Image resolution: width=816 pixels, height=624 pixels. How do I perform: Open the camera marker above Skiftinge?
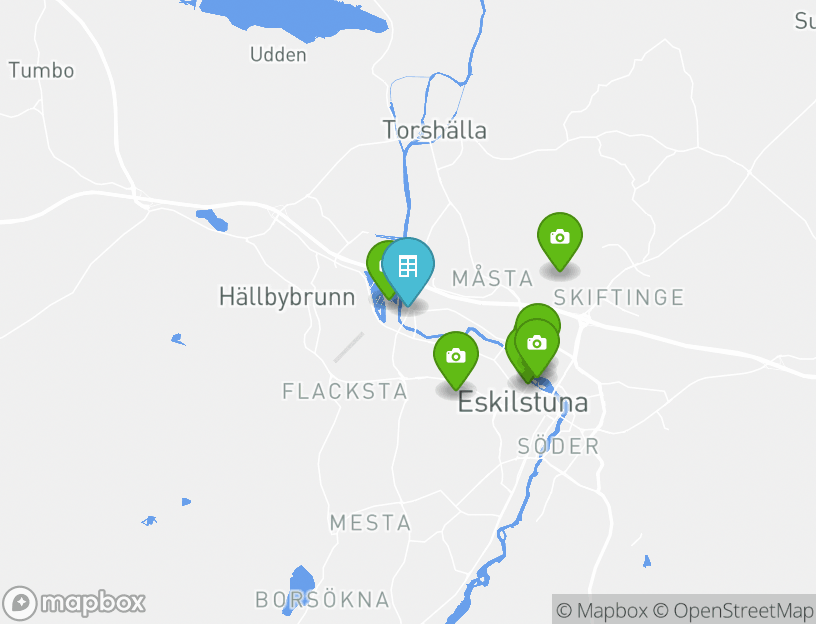pos(560,238)
